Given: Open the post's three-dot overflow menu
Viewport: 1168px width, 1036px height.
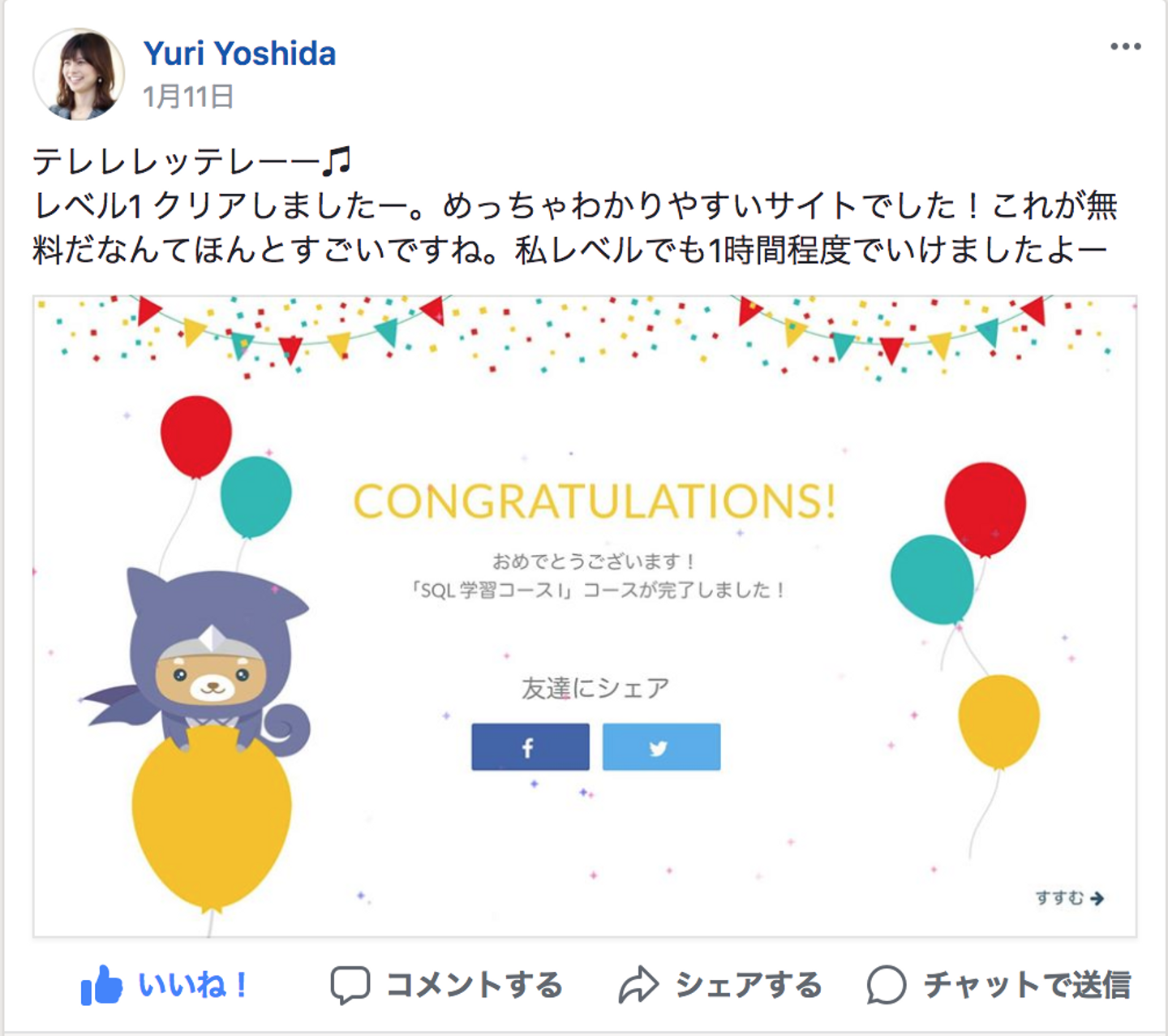Looking at the screenshot, I should [x=1125, y=47].
